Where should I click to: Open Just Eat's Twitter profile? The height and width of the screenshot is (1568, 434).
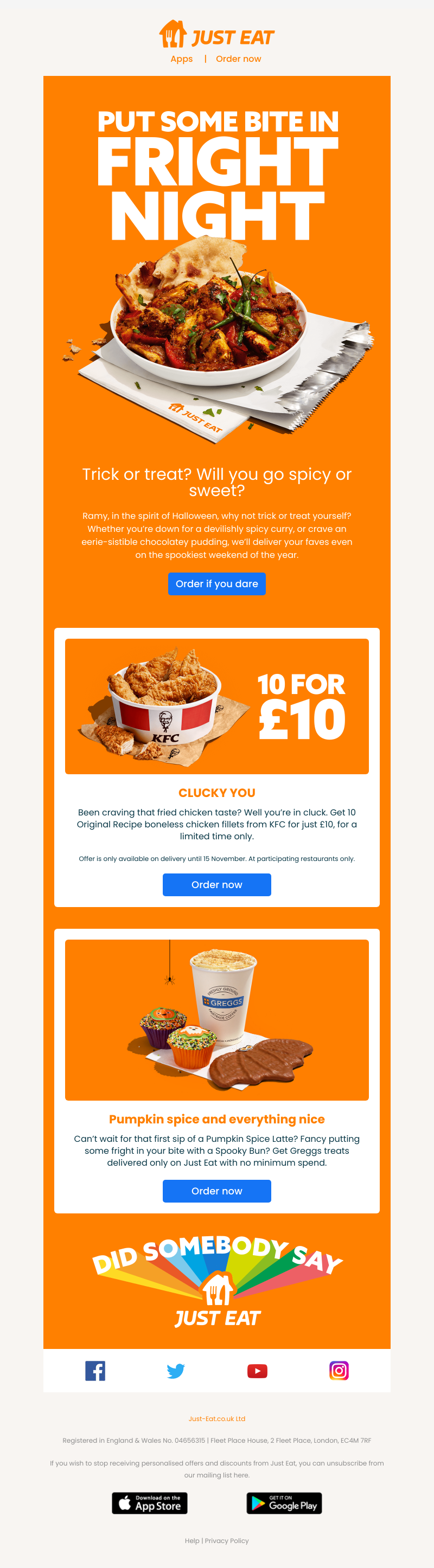click(x=176, y=1371)
